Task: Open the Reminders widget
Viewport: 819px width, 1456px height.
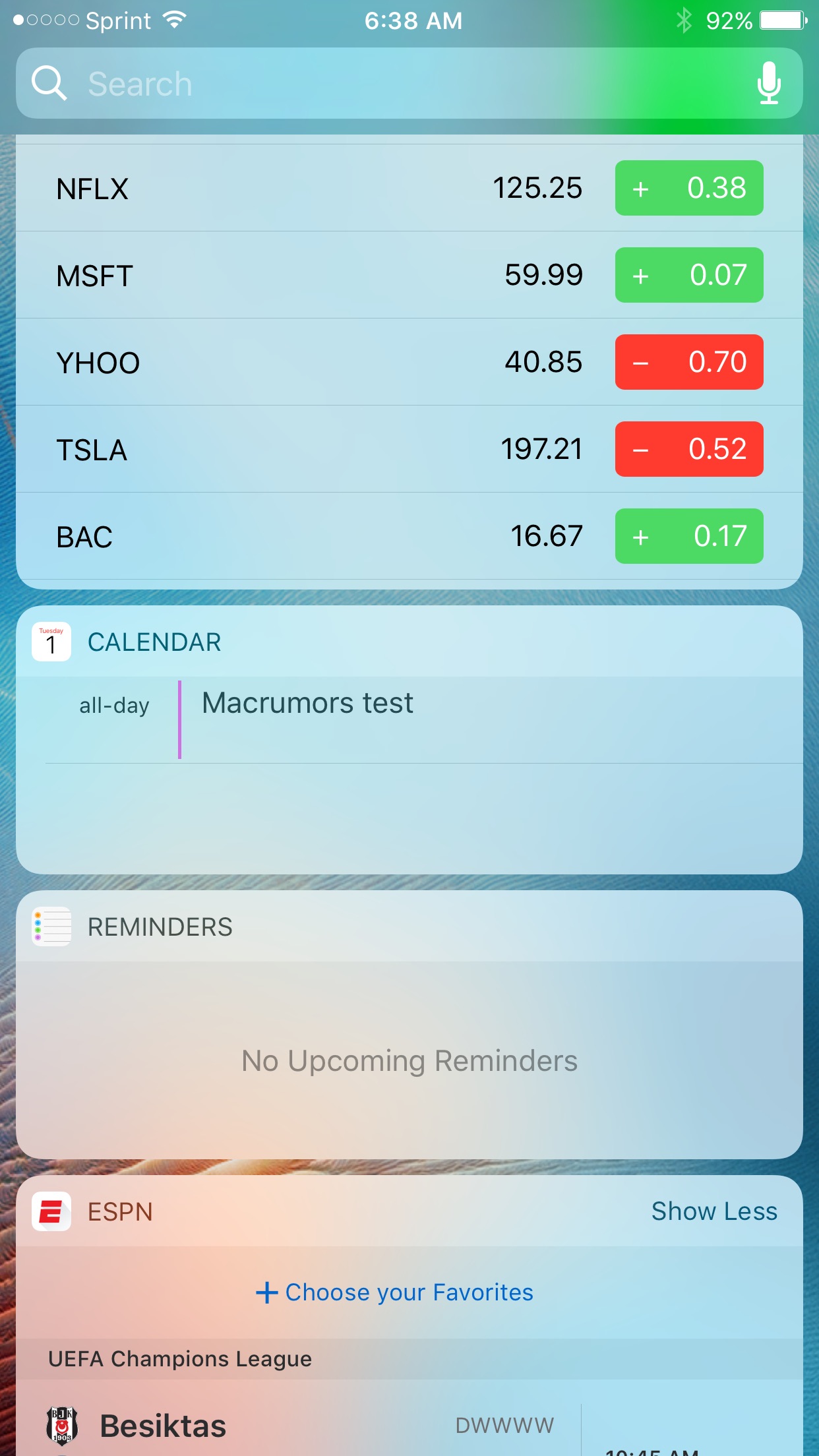Action: [x=409, y=1024]
